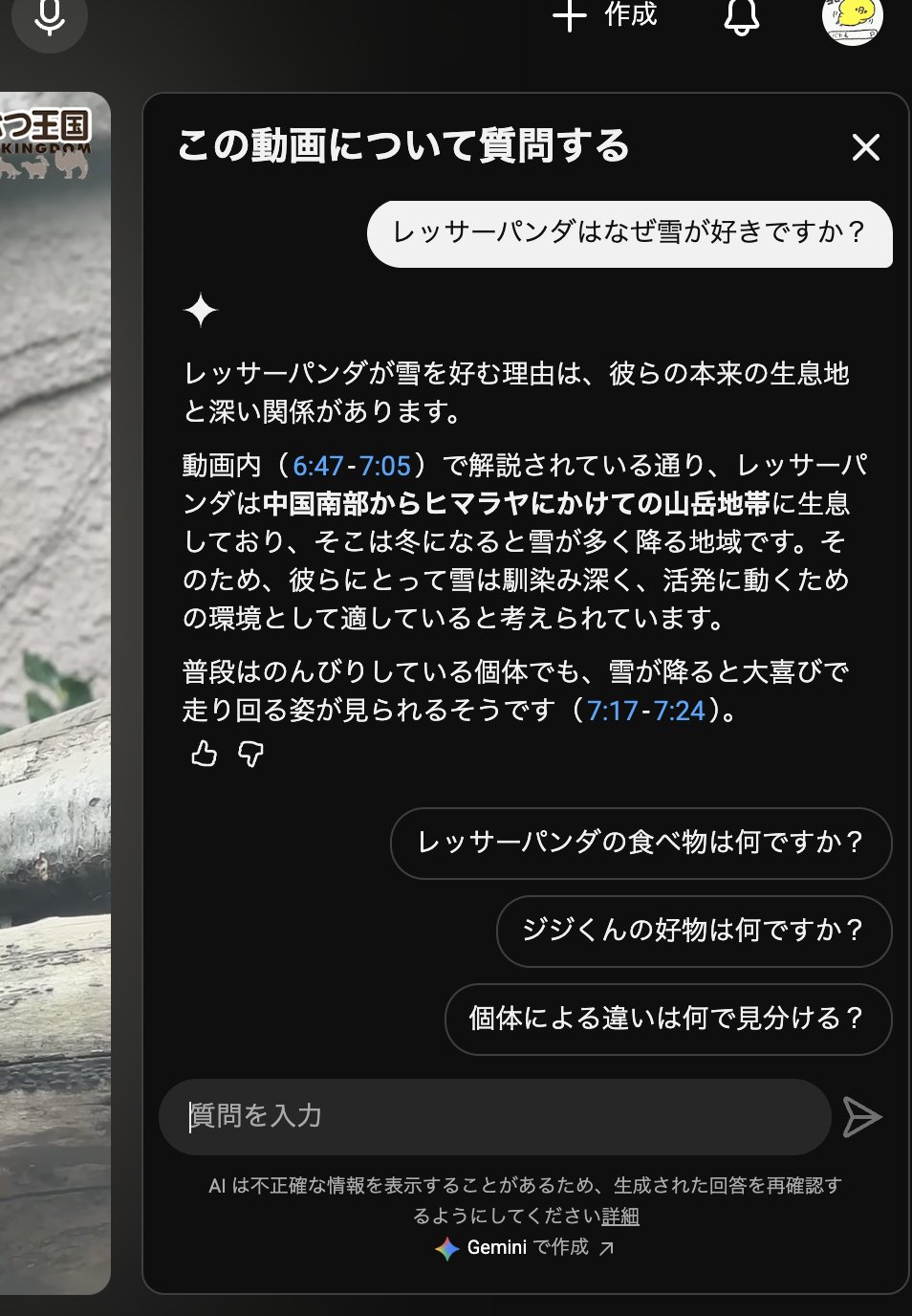Open the notifications bell
This screenshot has height=1316, width=912.
coord(741,15)
